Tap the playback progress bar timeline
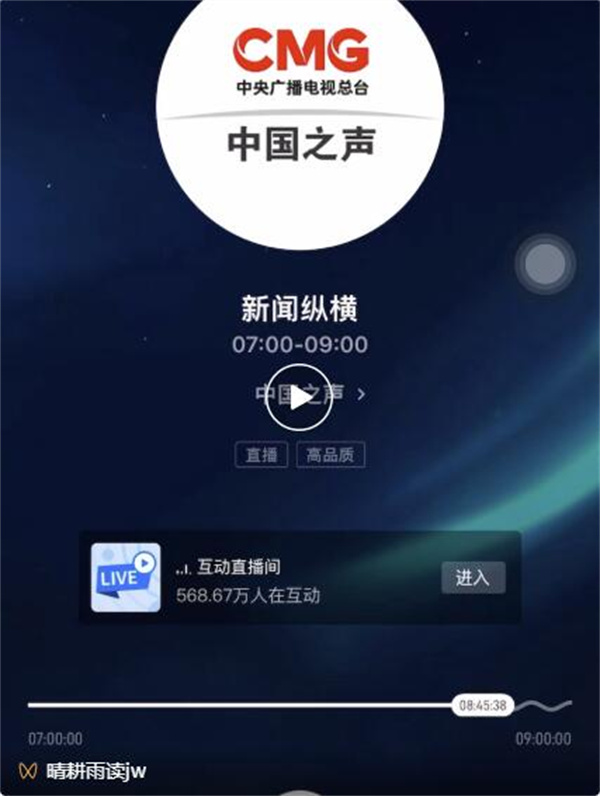This screenshot has width=600, height=796. pyautogui.click(x=240, y=705)
